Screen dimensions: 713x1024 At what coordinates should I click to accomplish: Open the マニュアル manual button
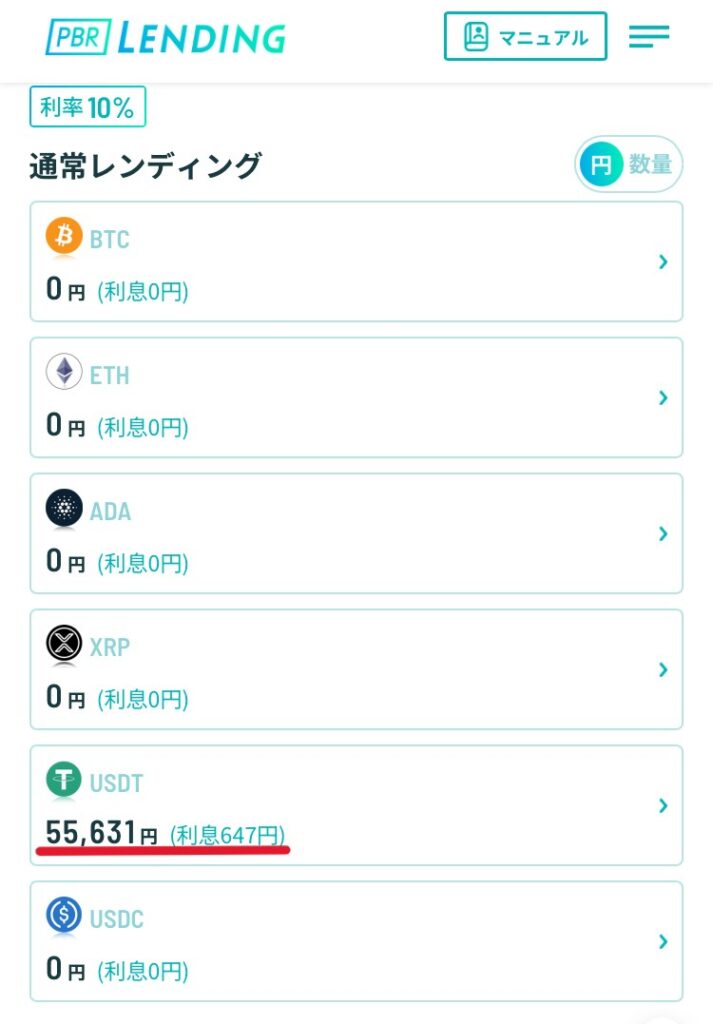525,37
